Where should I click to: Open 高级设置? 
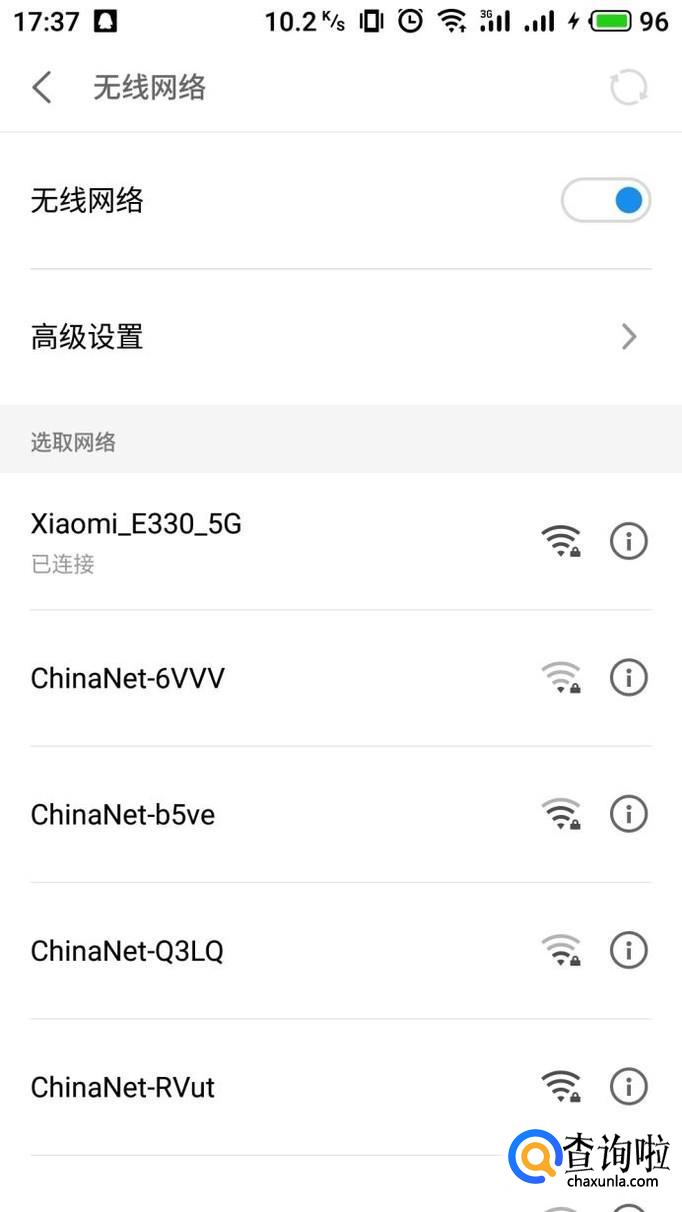pyautogui.click(x=340, y=337)
